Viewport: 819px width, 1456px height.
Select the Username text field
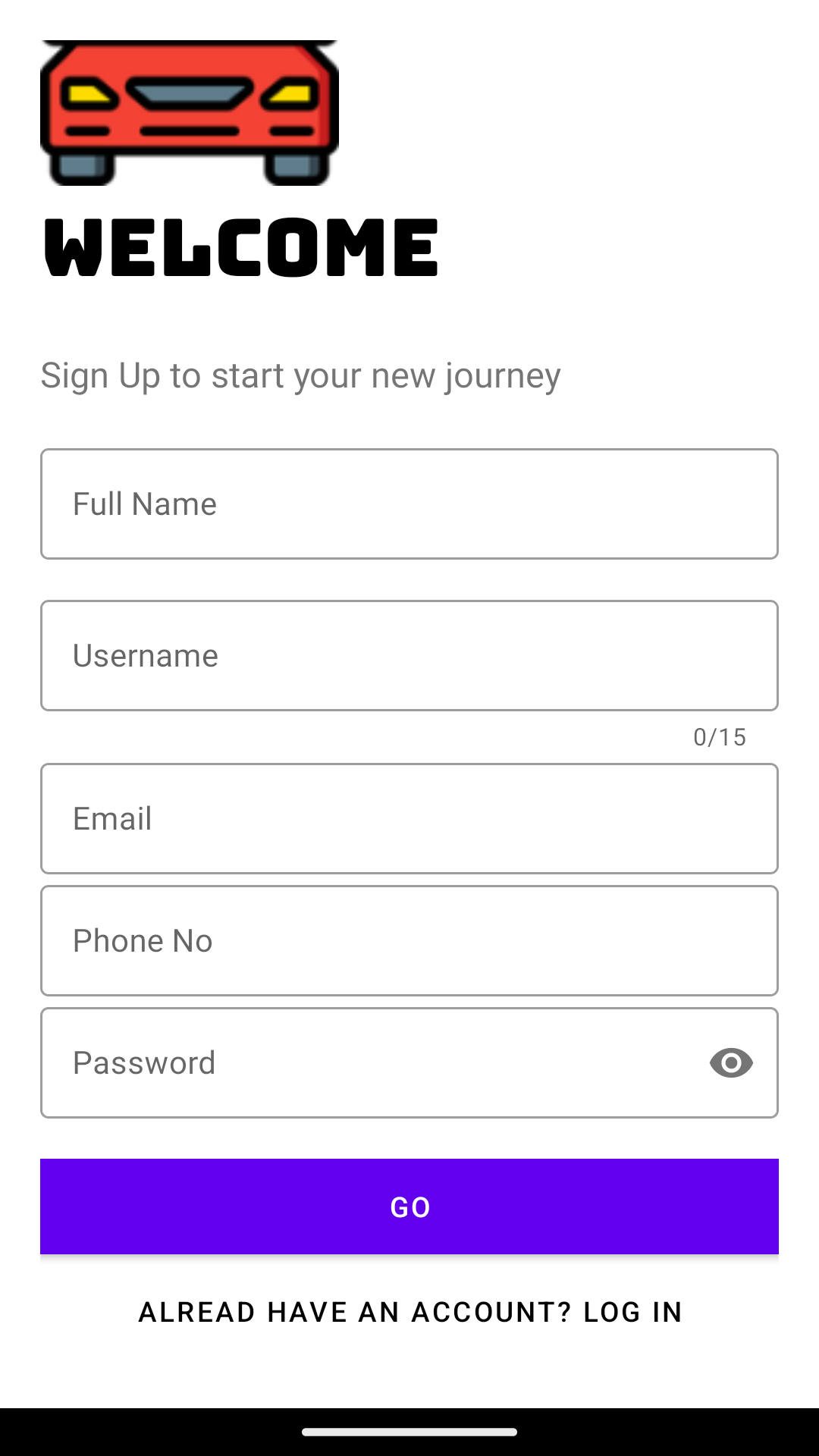click(x=409, y=655)
